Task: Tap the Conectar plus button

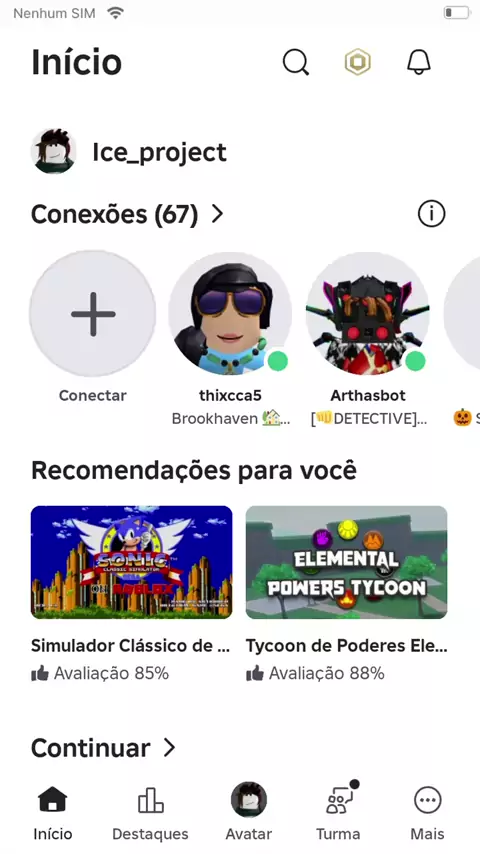Action: [x=93, y=314]
